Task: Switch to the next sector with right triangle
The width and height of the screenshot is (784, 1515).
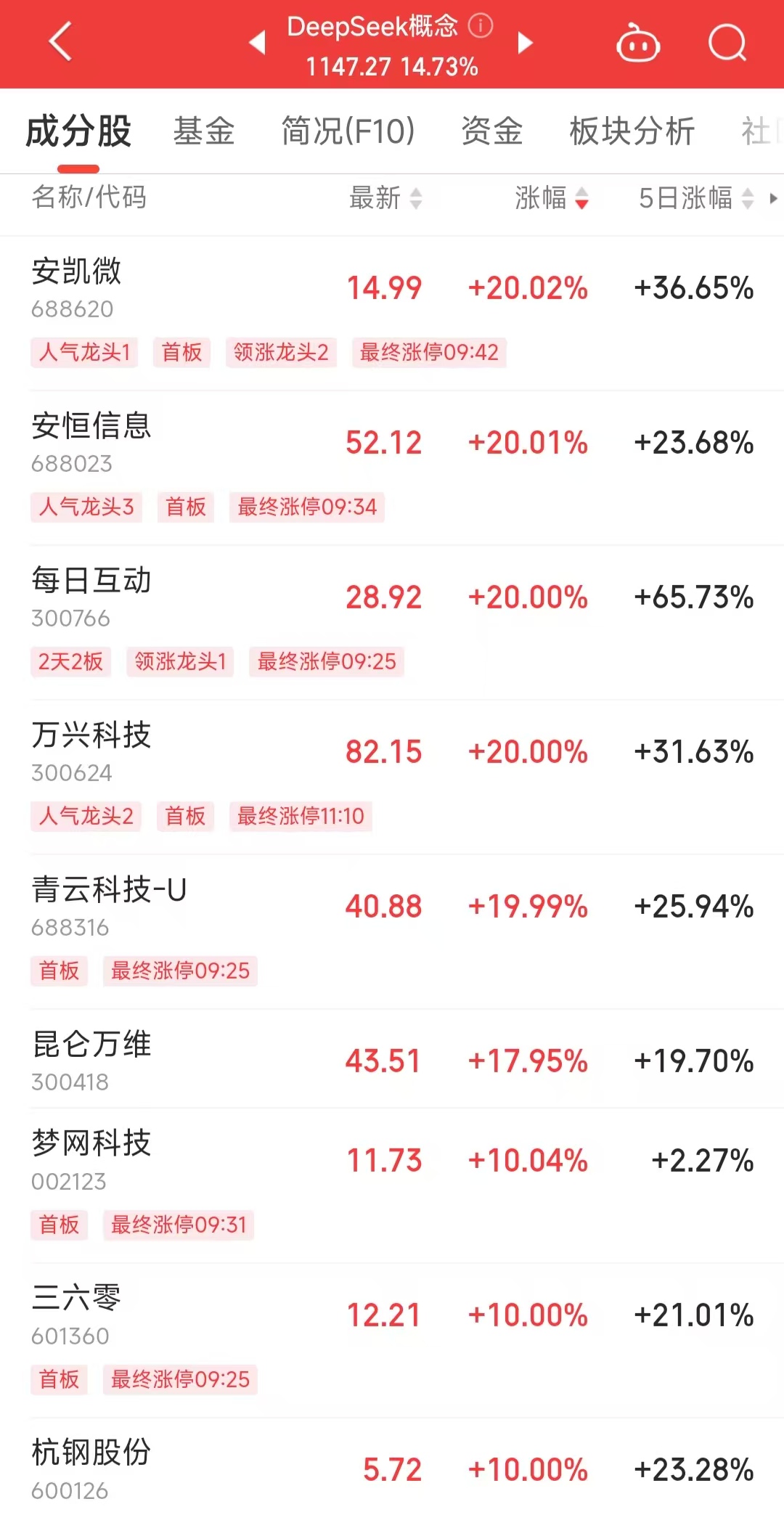Action: pos(525,43)
